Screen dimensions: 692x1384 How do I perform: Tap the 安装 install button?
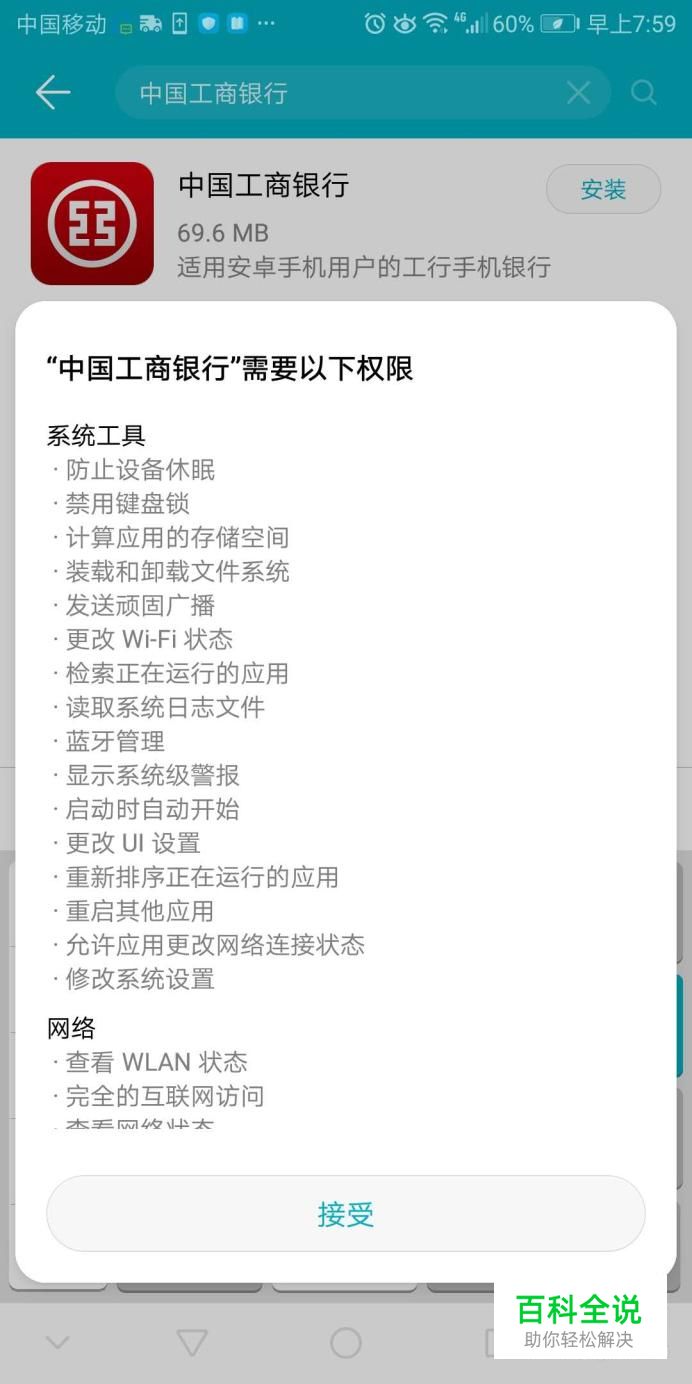pyautogui.click(x=603, y=190)
